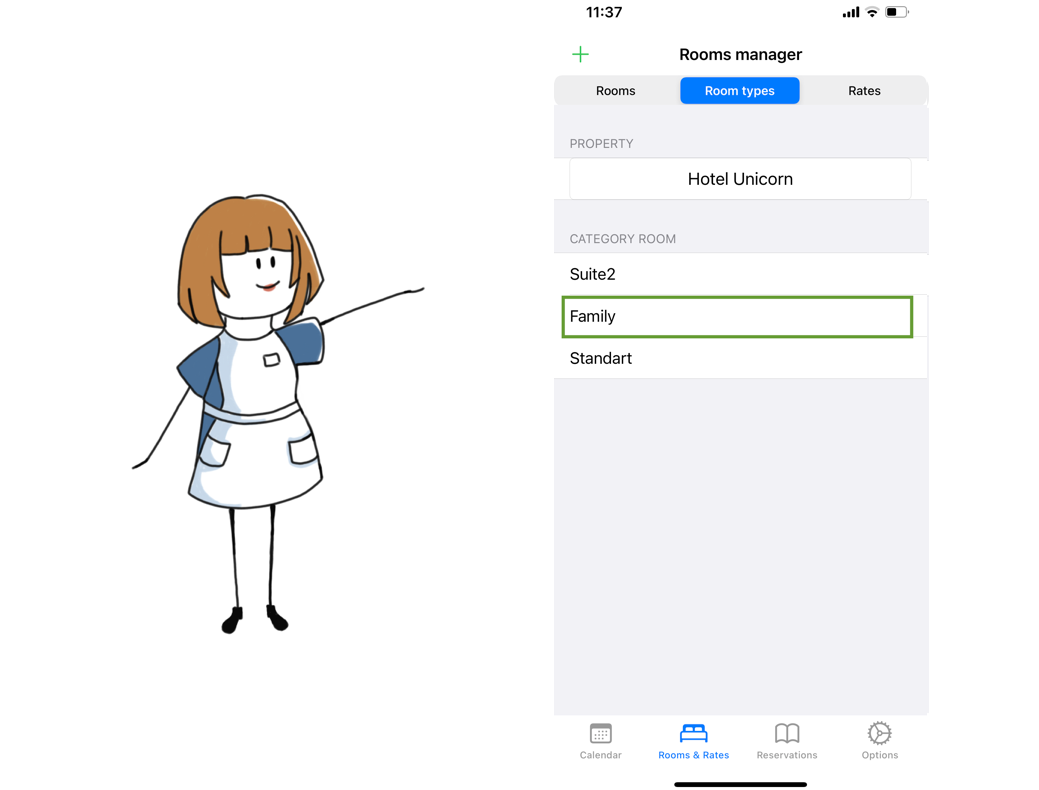Open the Family room category
This screenshot has height=790, width=1039.
coord(738,316)
